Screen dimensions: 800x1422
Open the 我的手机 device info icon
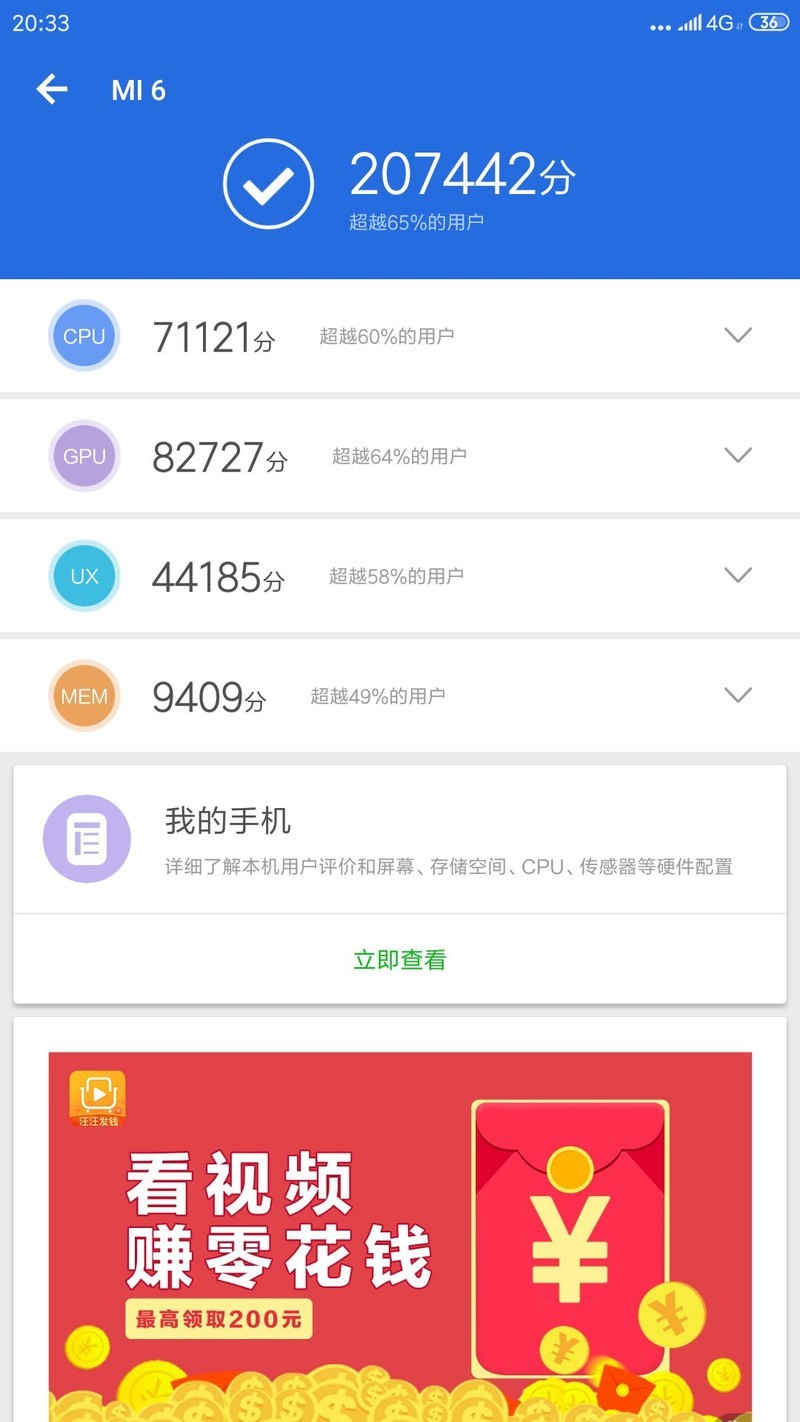pyautogui.click(x=87, y=840)
